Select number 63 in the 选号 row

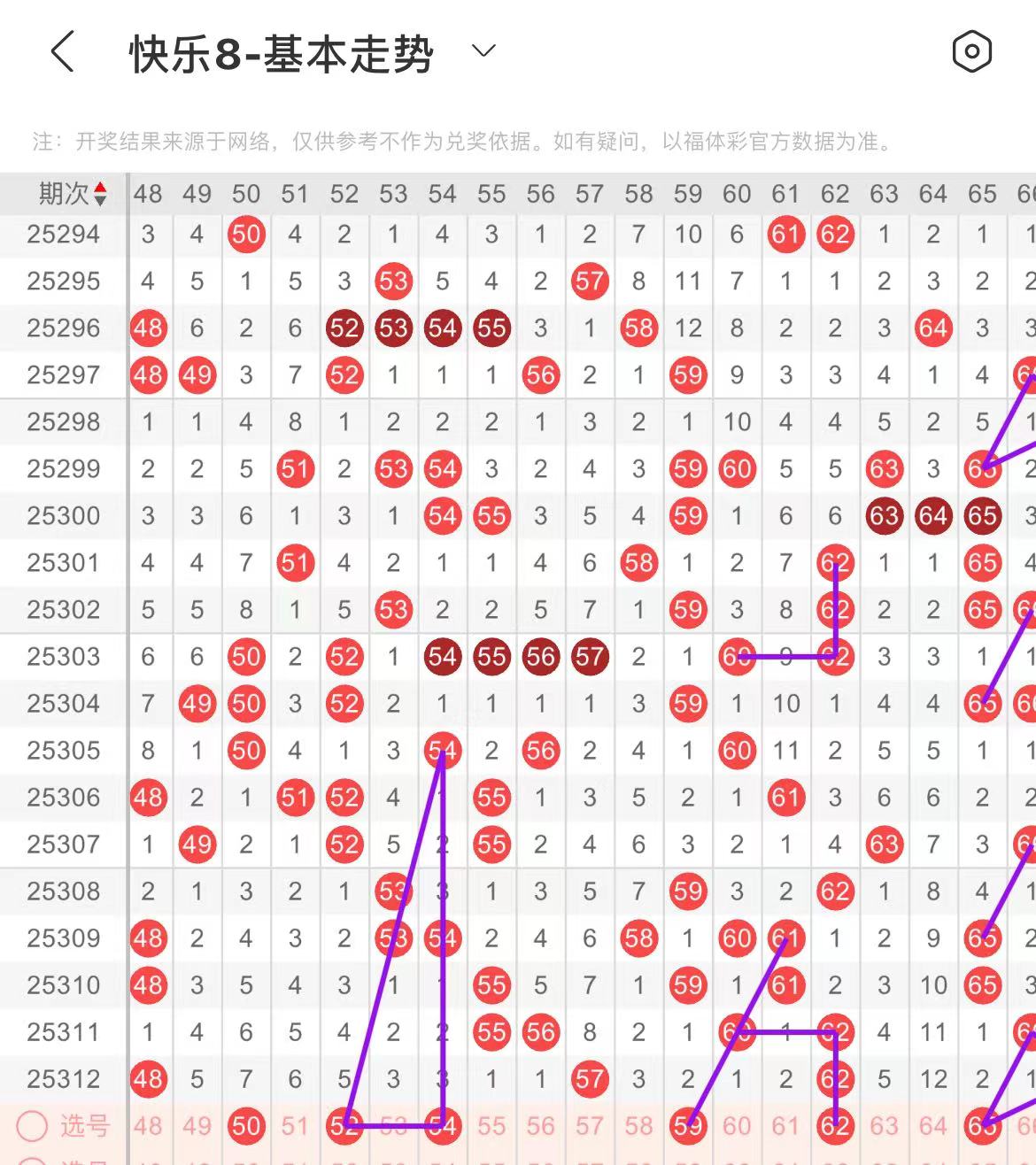884,1126
